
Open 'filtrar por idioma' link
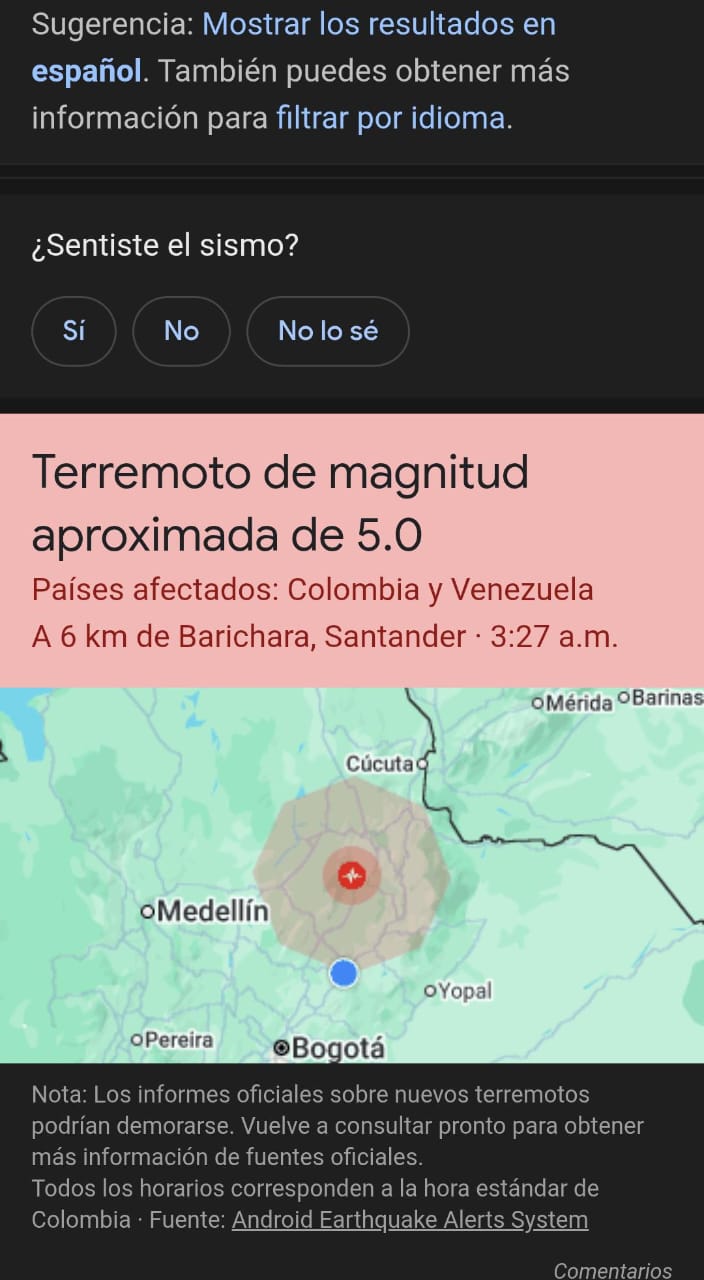(x=392, y=119)
